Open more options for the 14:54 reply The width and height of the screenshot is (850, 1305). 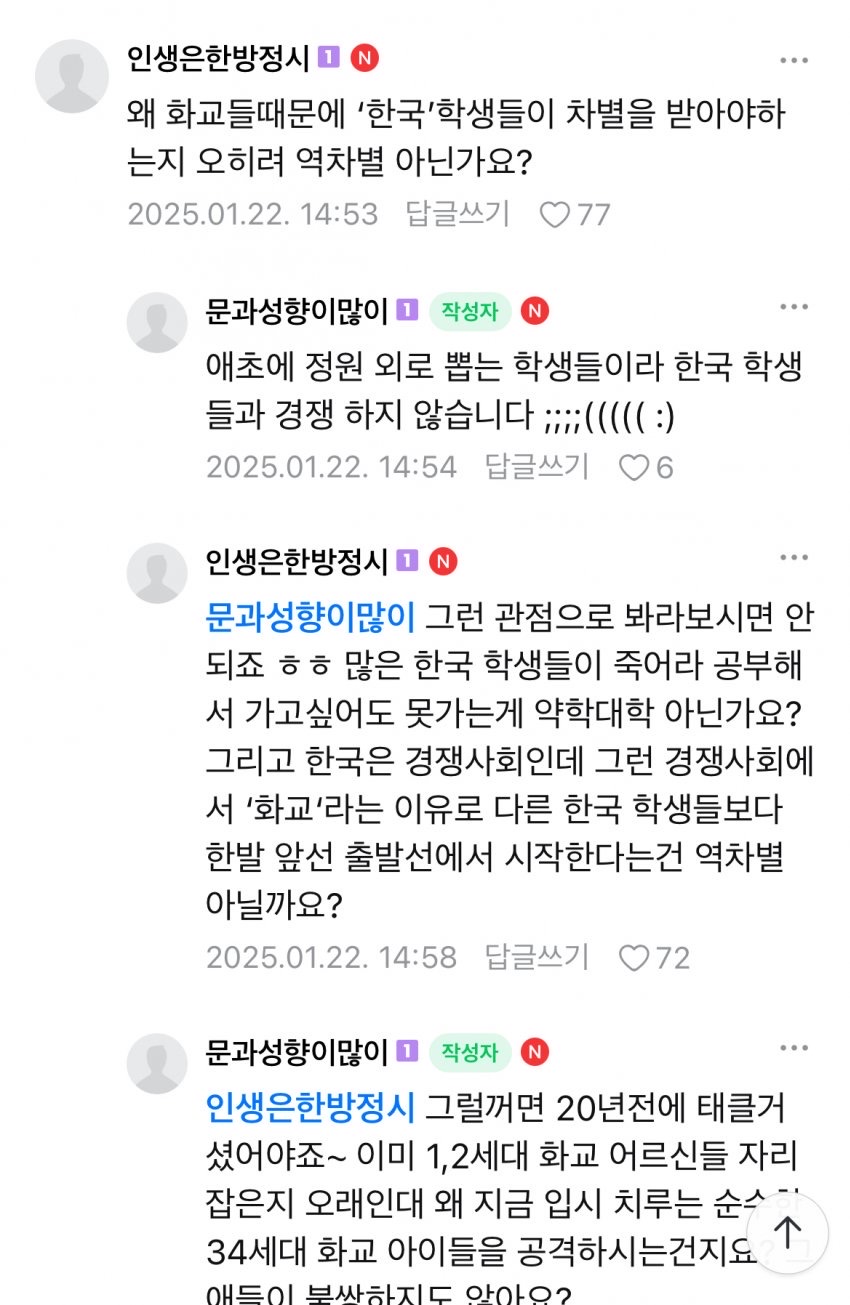click(x=794, y=307)
